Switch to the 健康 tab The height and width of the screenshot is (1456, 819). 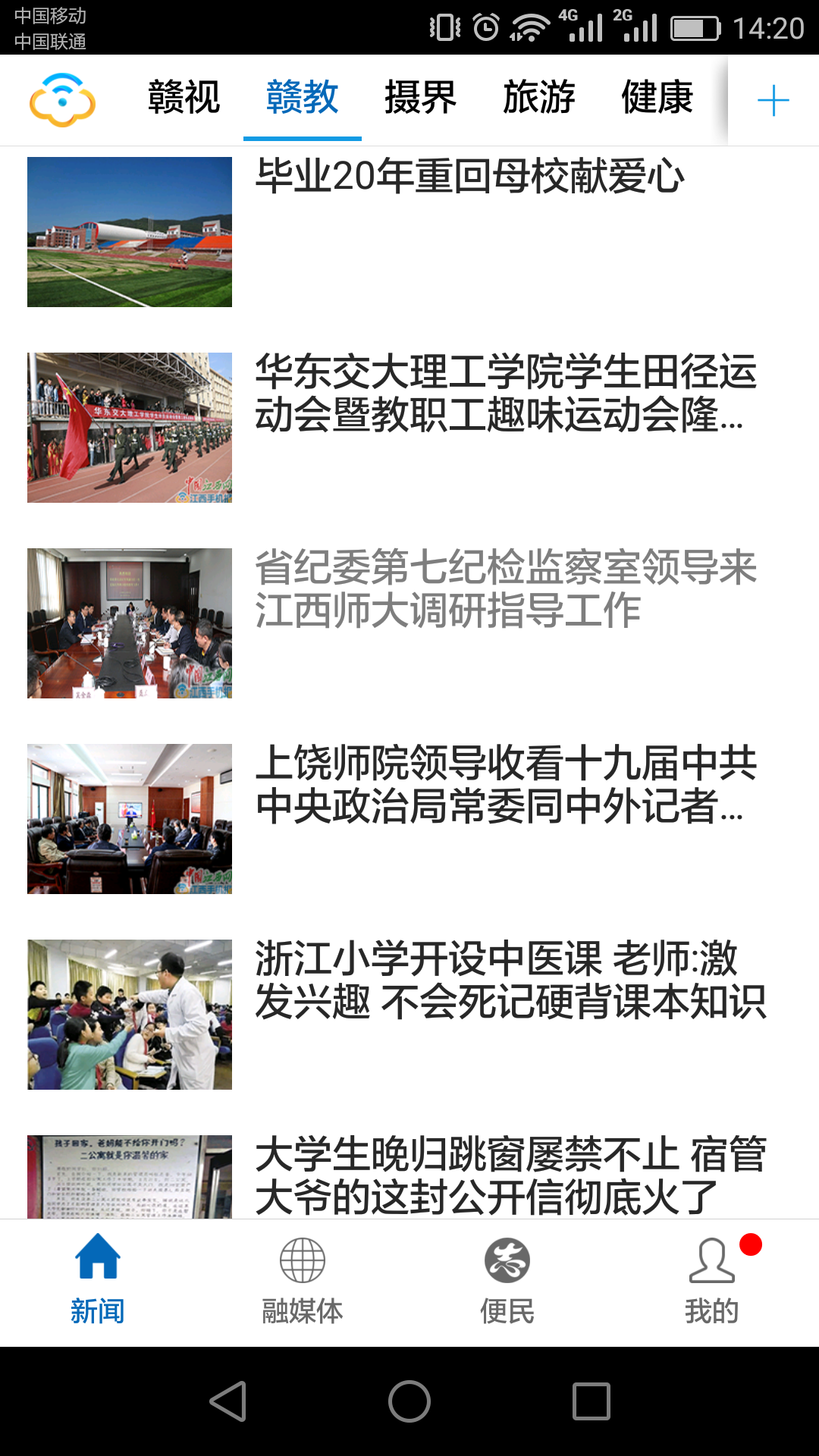coord(657,98)
